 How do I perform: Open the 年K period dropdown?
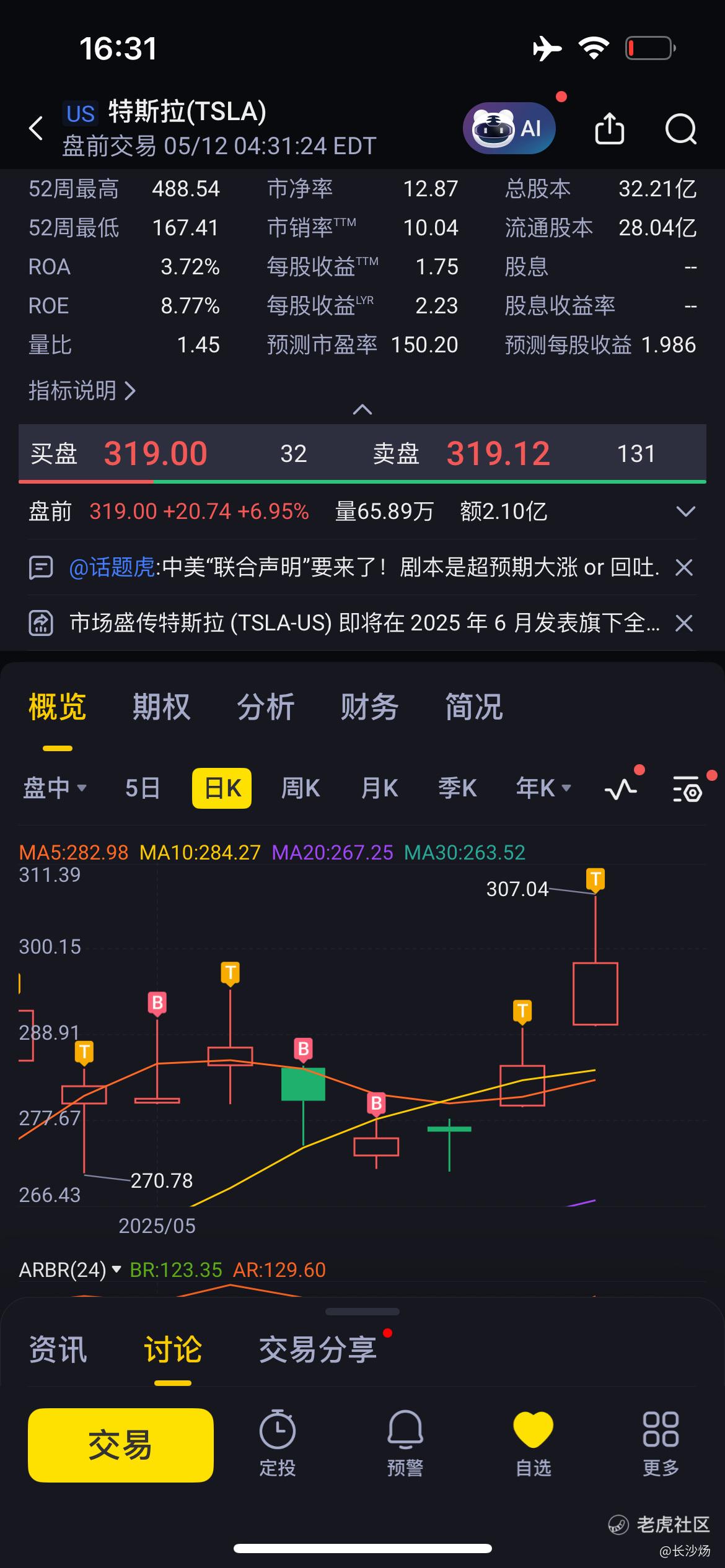543,788
